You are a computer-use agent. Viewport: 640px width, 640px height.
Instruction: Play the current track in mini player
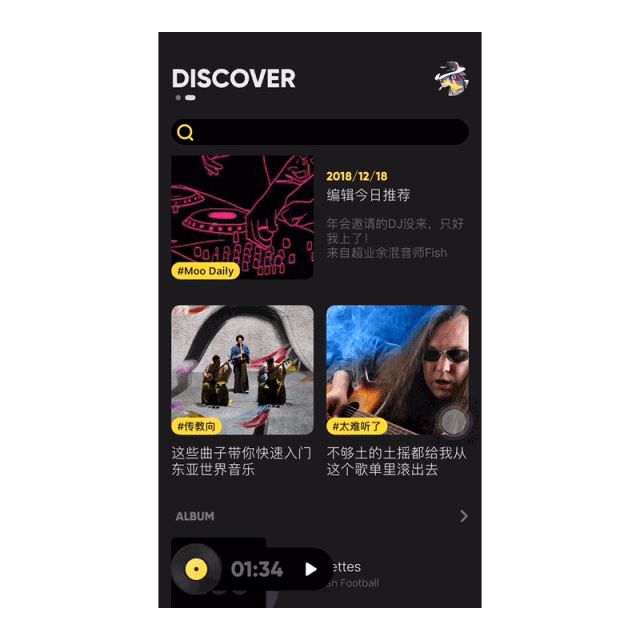pyautogui.click(x=311, y=569)
